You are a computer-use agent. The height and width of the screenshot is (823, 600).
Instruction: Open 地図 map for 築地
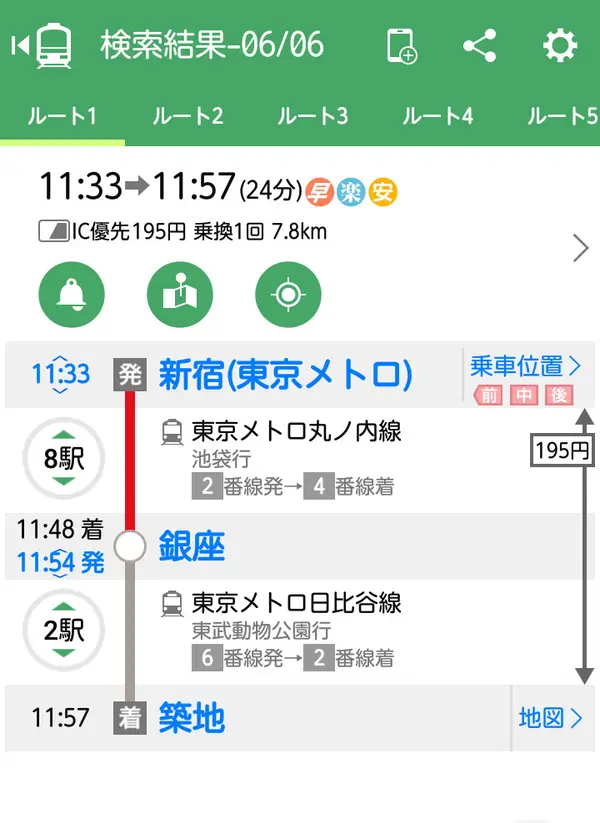click(550, 717)
